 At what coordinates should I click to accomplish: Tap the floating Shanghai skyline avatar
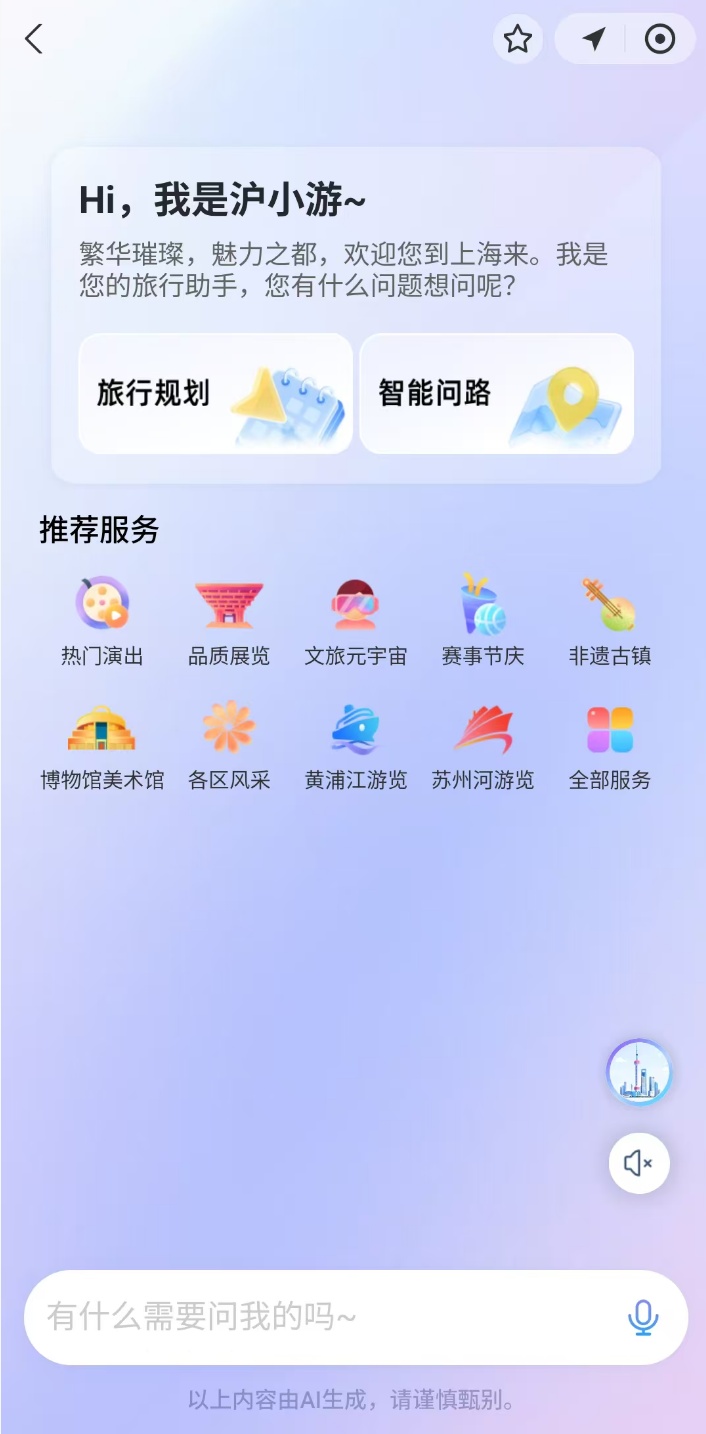coord(639,1072)
